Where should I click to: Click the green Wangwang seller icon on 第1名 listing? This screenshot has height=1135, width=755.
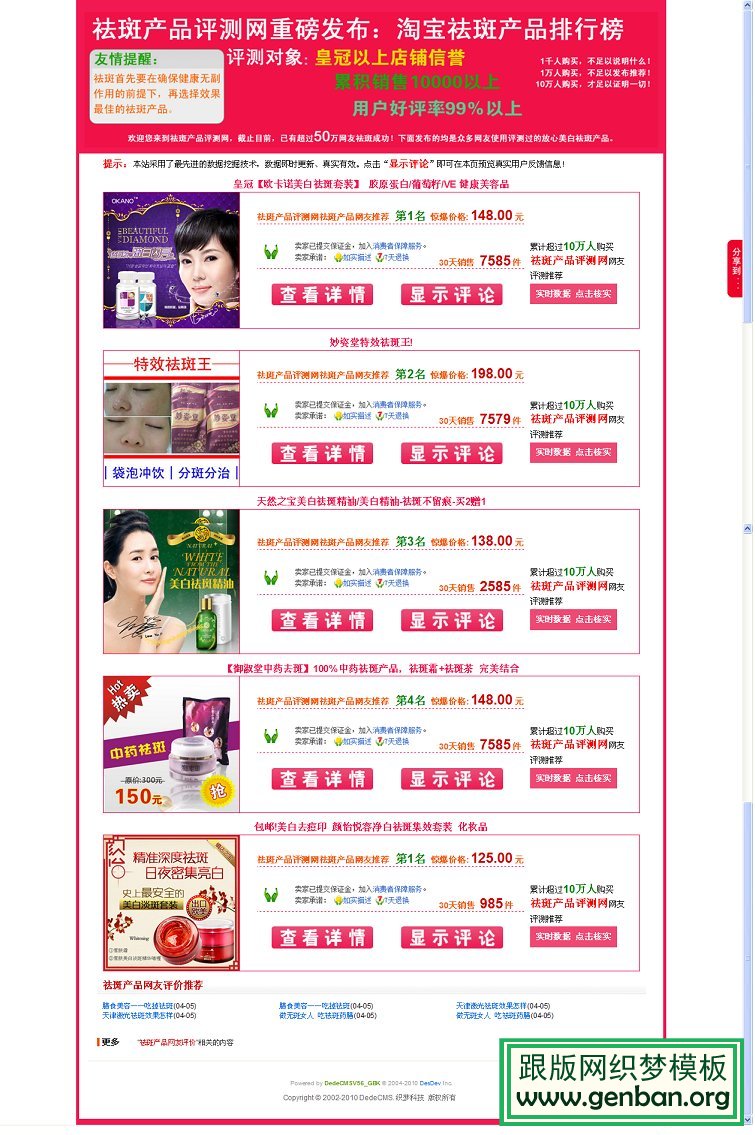pyautogui.click(x=272, y=250)
